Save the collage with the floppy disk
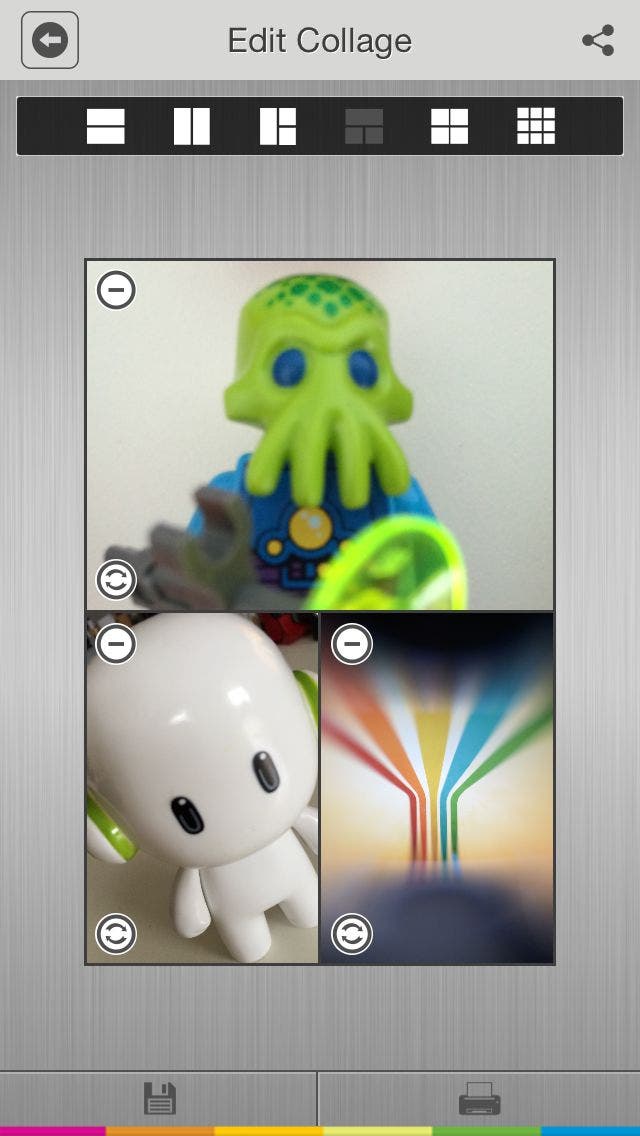The image size is (640, 1136). tap(159, 1098)
